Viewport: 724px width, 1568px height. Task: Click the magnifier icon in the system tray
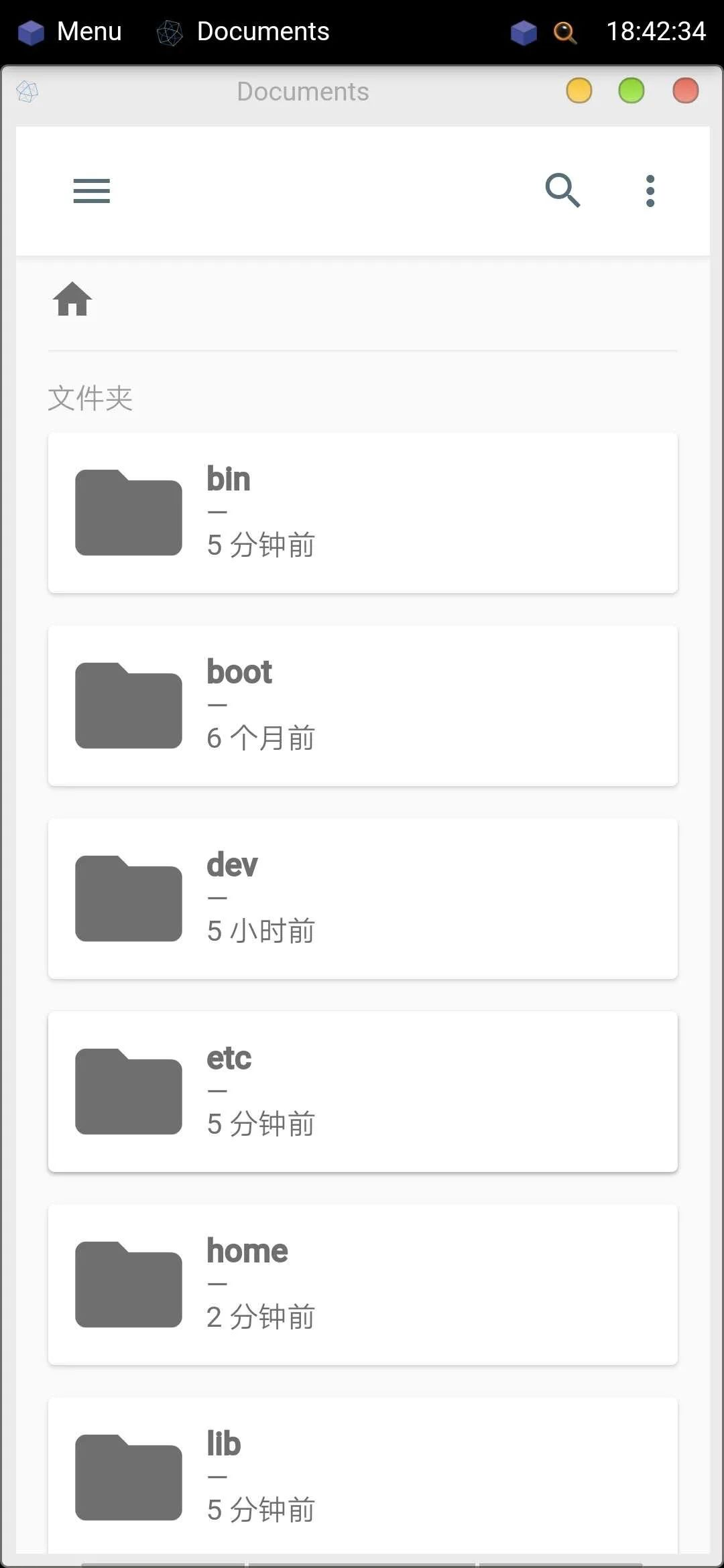564,31
